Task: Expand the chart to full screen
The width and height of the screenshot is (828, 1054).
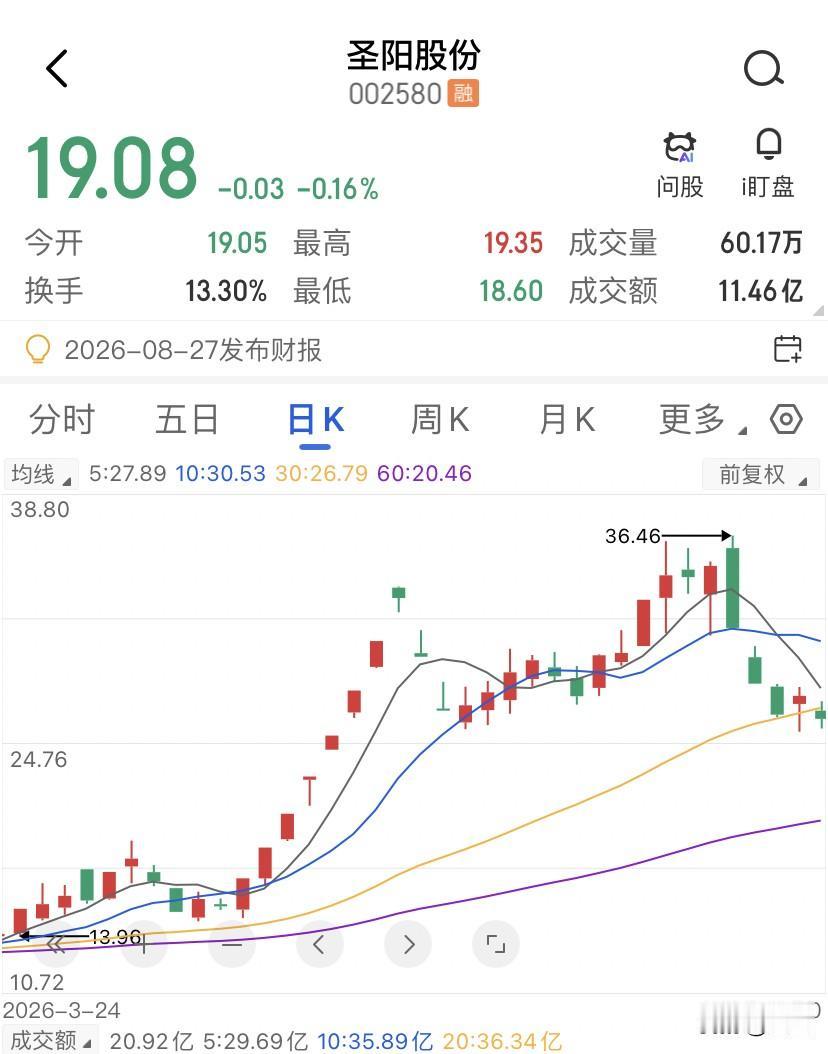Action: [x=496, y=944]
